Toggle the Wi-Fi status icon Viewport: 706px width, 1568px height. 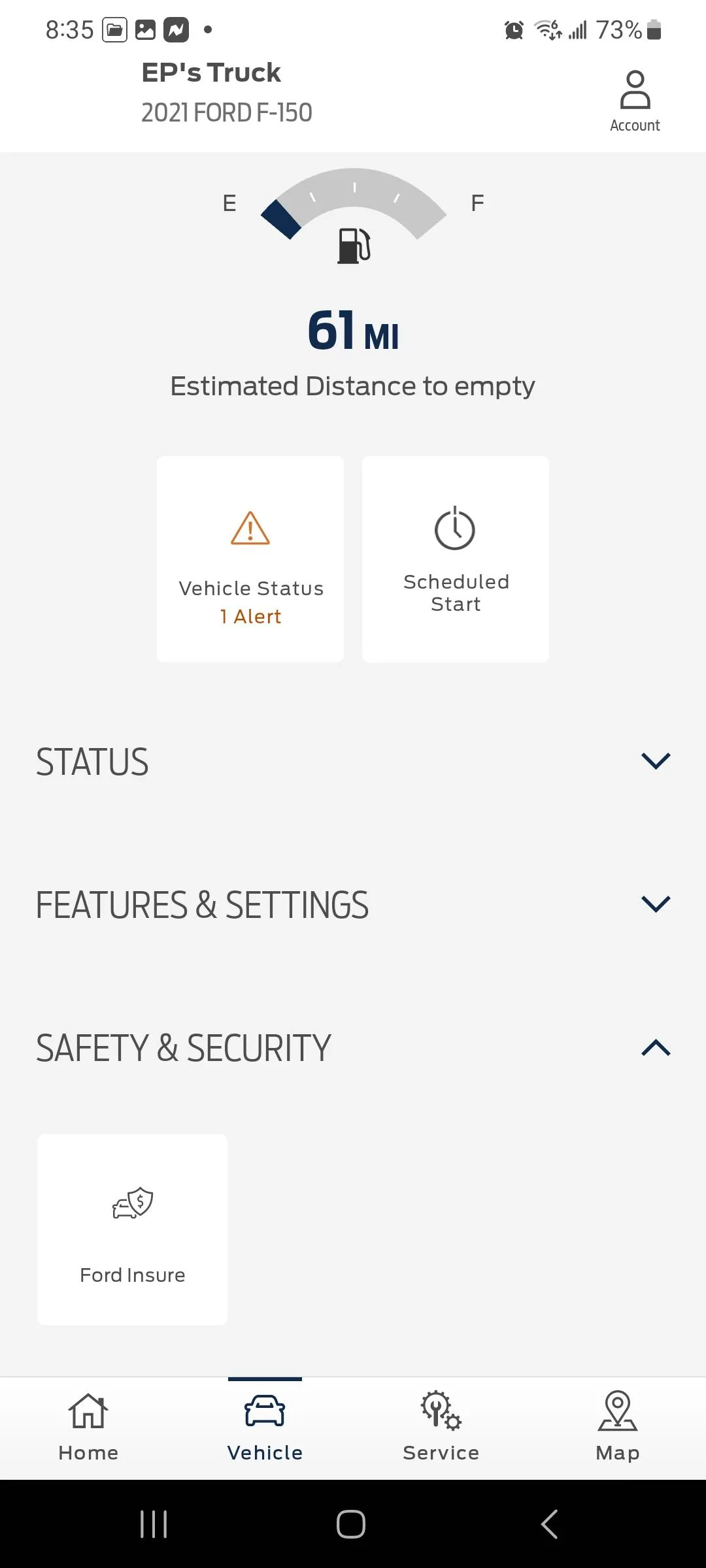click(547, 29)
